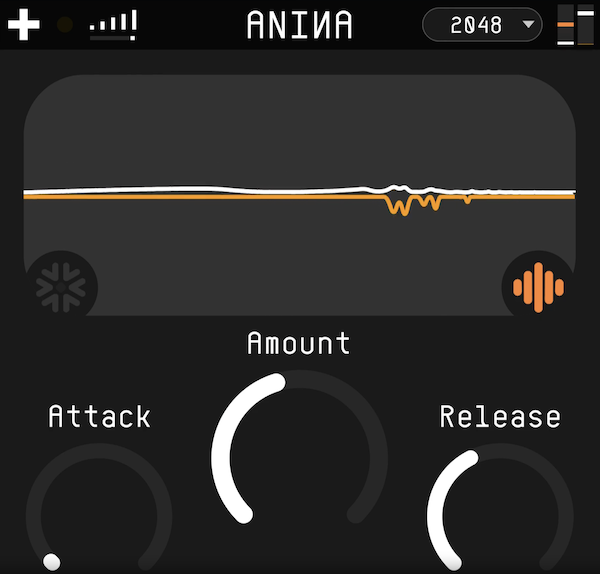Tap the Attack knob
The image size is (600, 574).
pyautogui.click(x=99, y=517)
